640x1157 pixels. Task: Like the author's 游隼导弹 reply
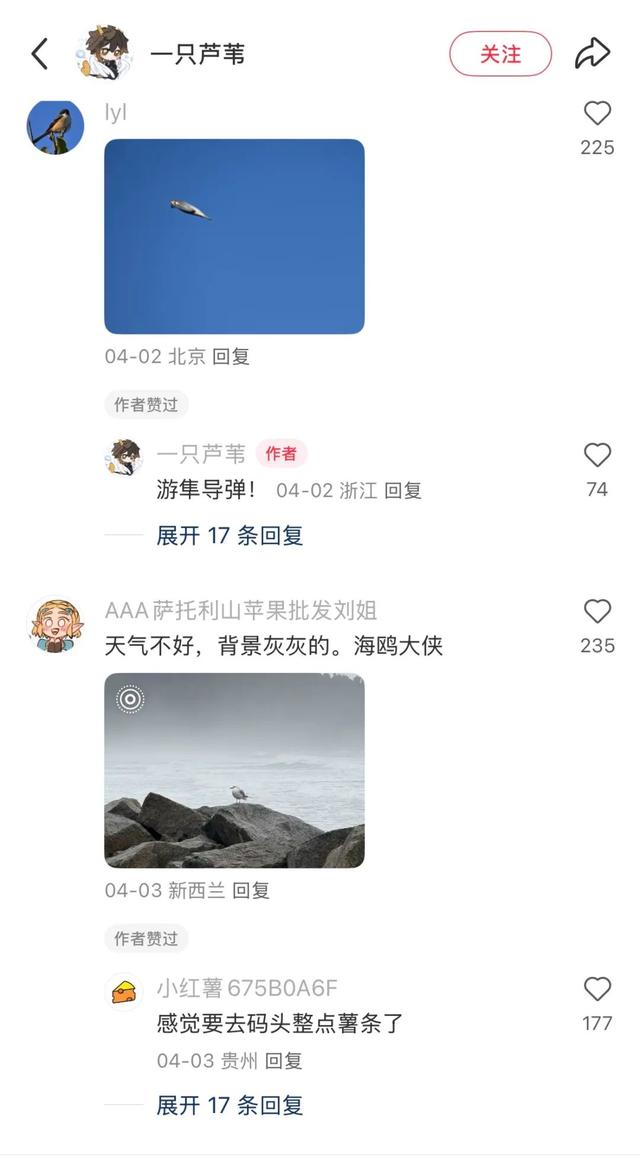tap(597, 456)
